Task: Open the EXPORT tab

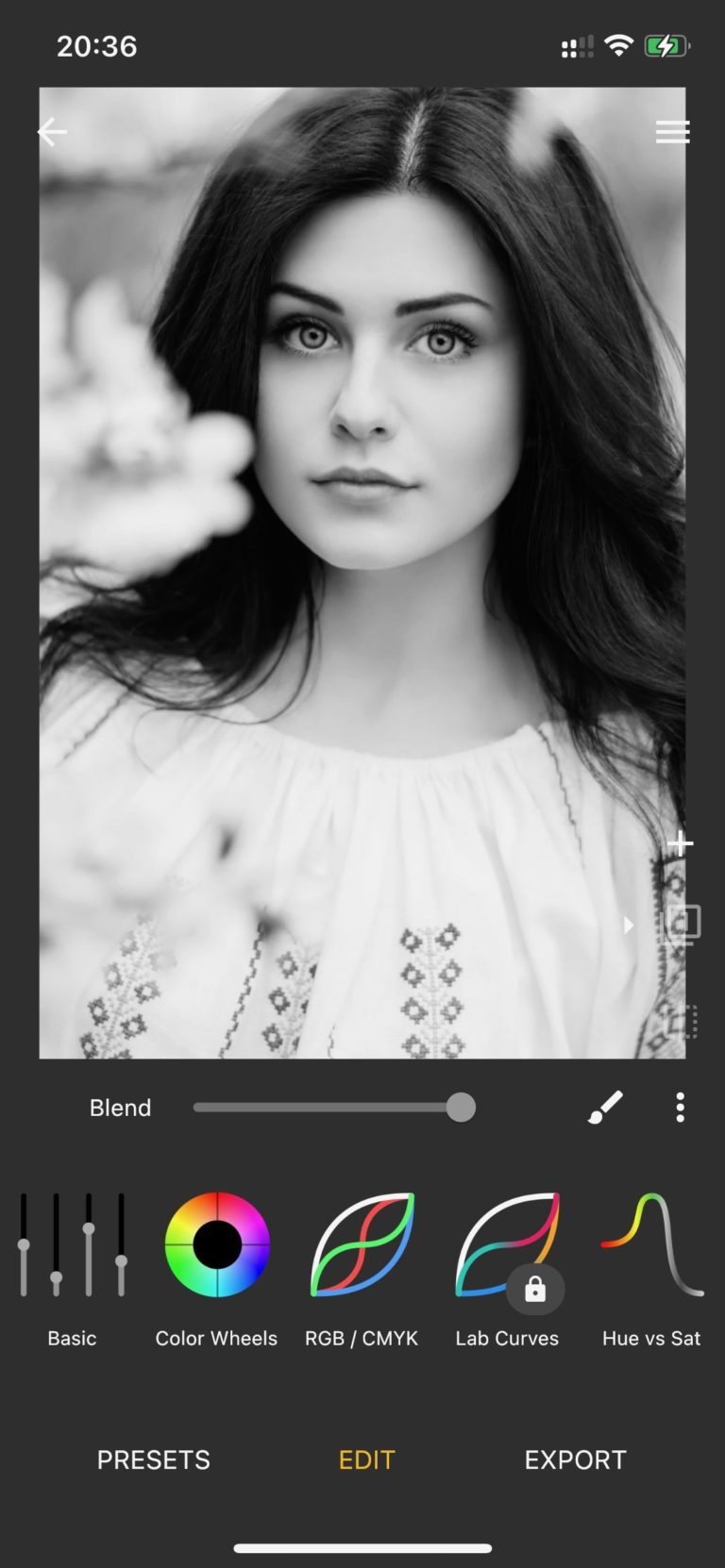Action: point(575,1460)
